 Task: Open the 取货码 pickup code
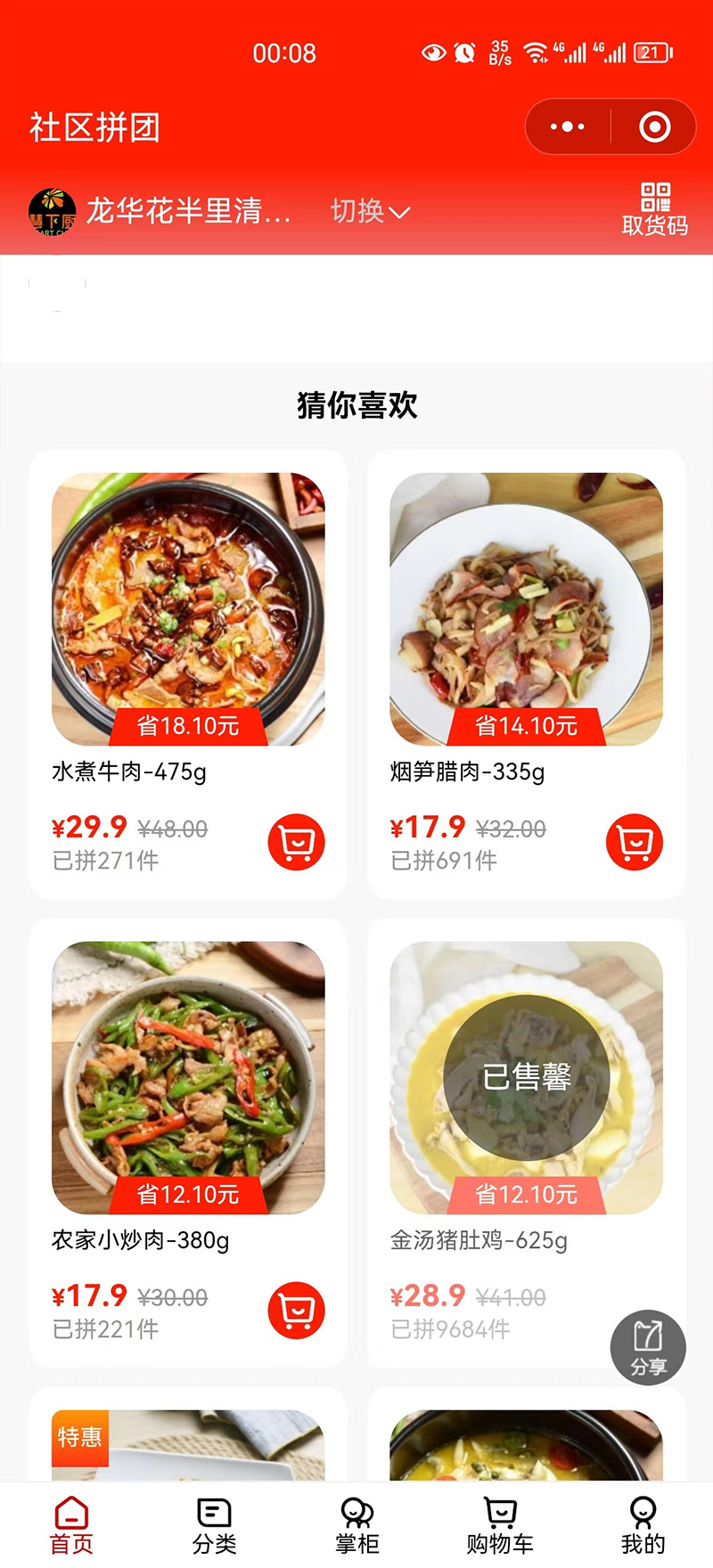tap(654, 209)
